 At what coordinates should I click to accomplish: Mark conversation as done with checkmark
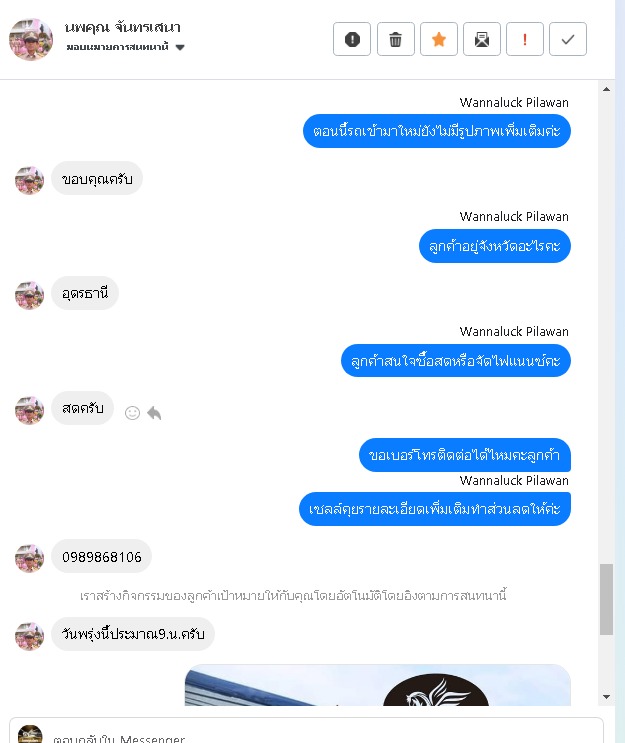pos(568,39)
